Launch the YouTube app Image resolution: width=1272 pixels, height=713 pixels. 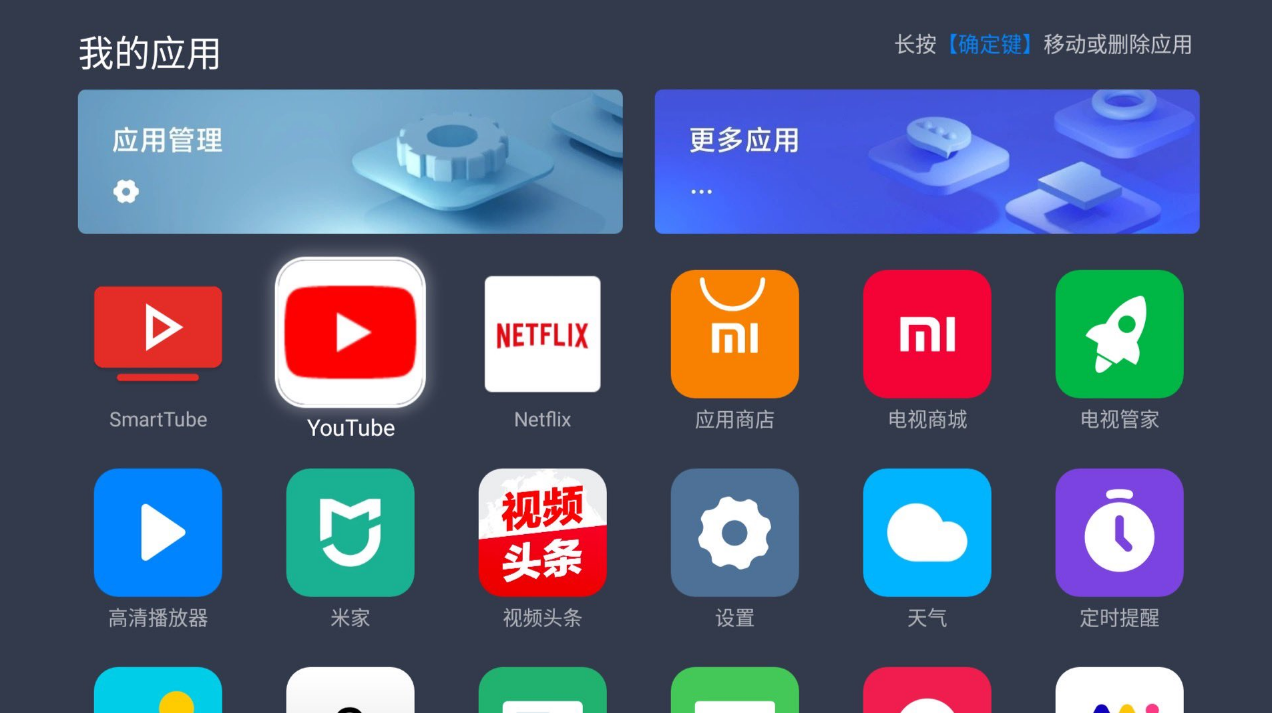click(350, 333)
